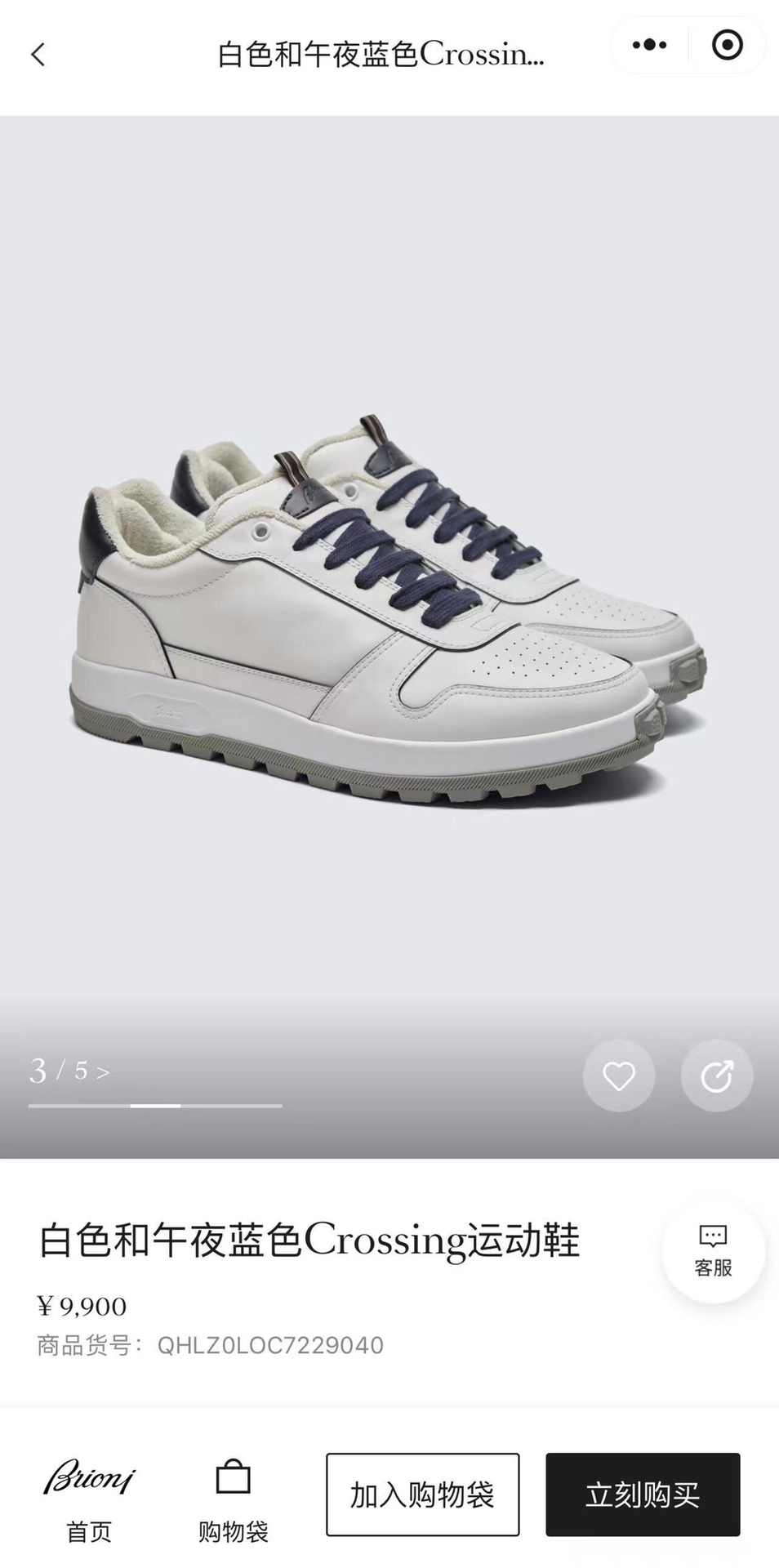This screenshot has height=1568, width=779.
Task: Share this Crossing sneaker product
Action: point(716,1076)
